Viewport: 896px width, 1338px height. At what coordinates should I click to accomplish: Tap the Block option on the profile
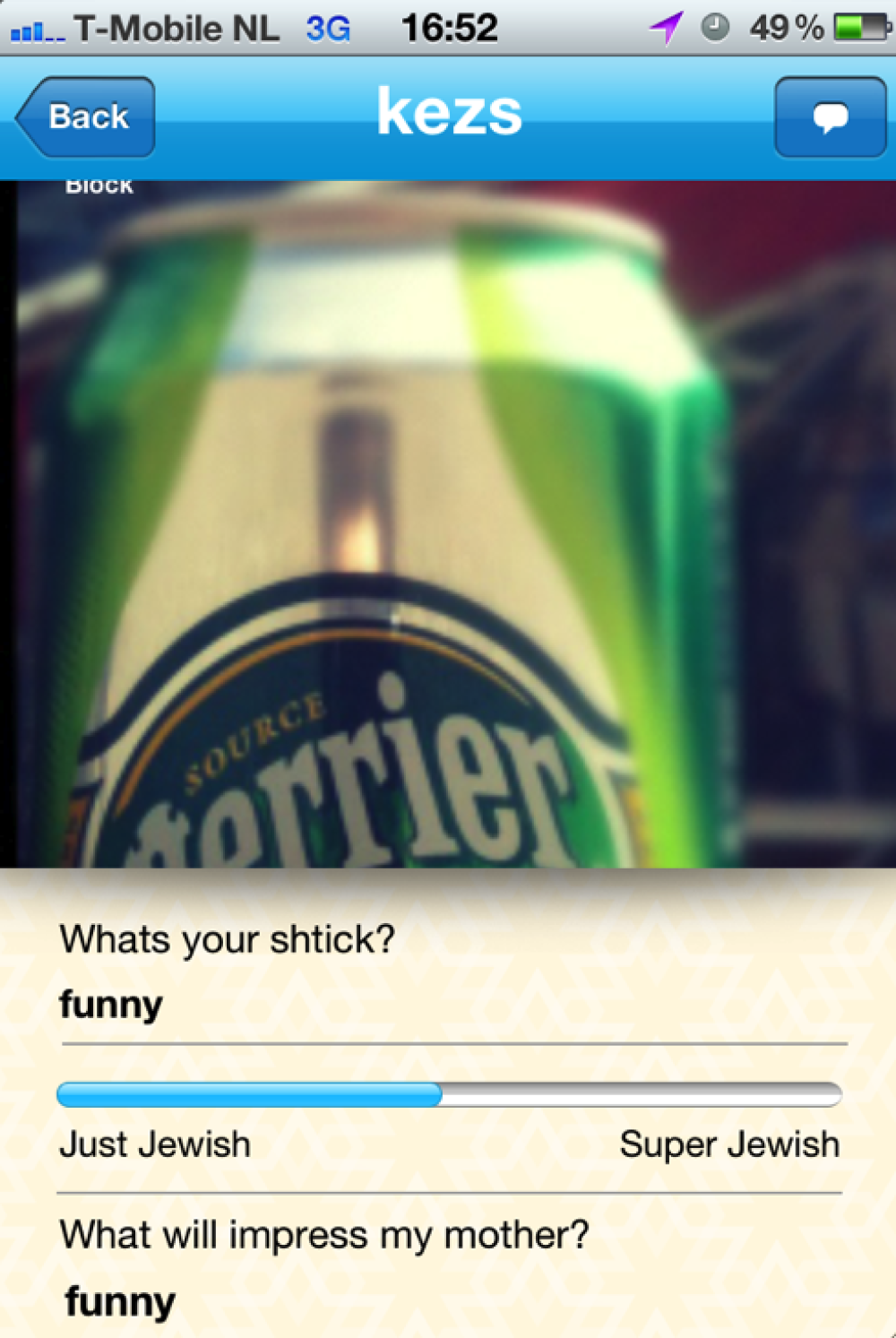99,186
